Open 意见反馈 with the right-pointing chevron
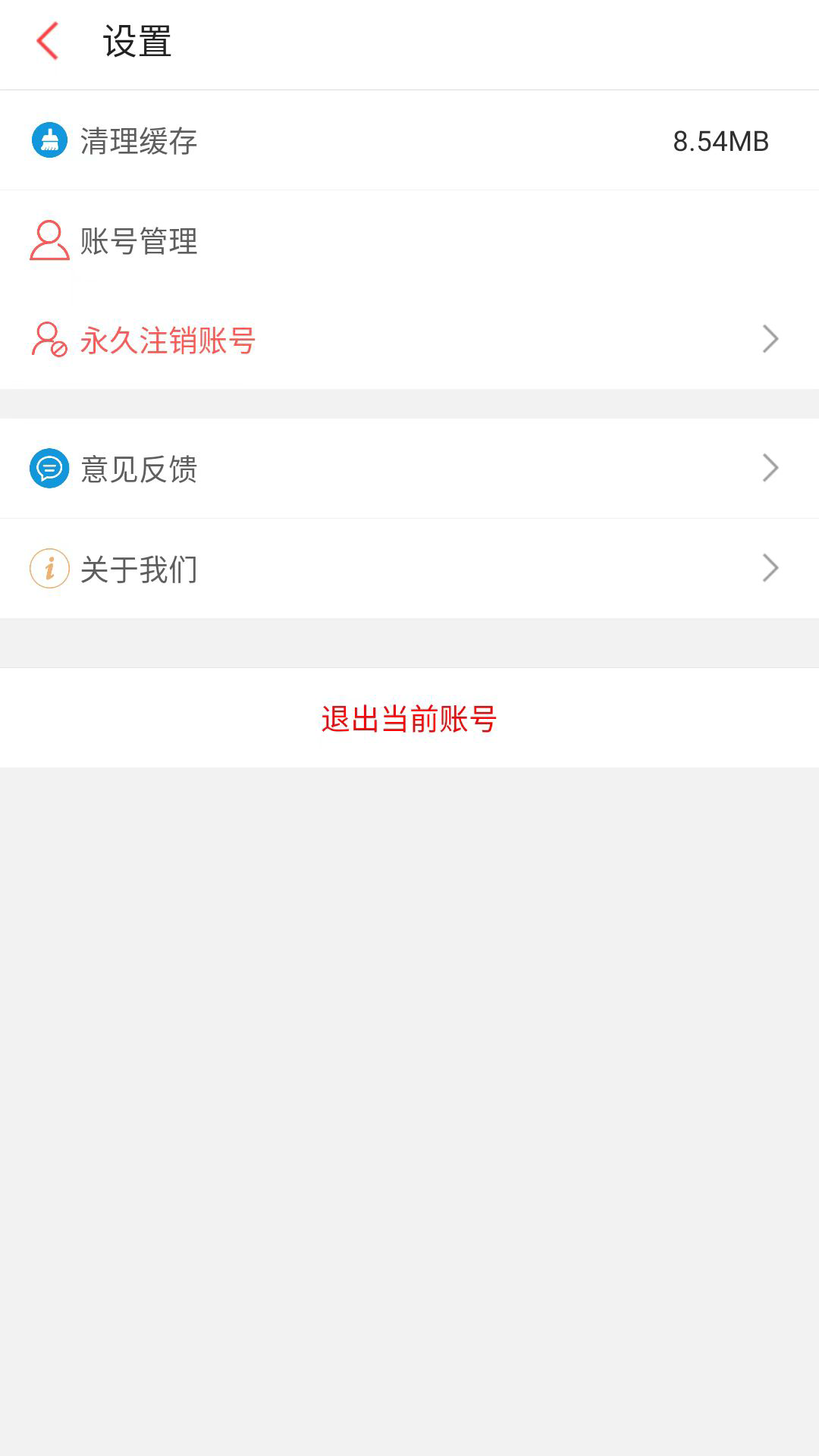The image size is (819, 1456). (x=769, y=469)
